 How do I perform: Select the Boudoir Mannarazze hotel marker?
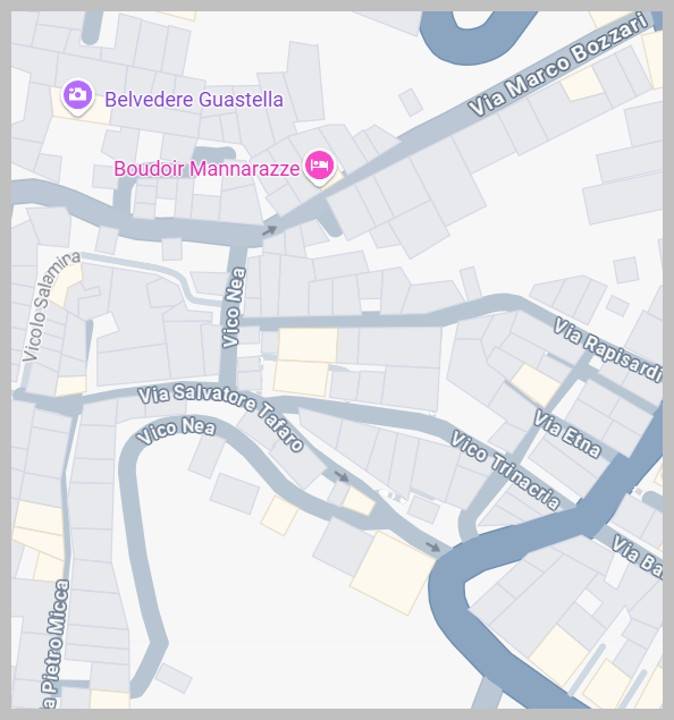click(319, 166)
